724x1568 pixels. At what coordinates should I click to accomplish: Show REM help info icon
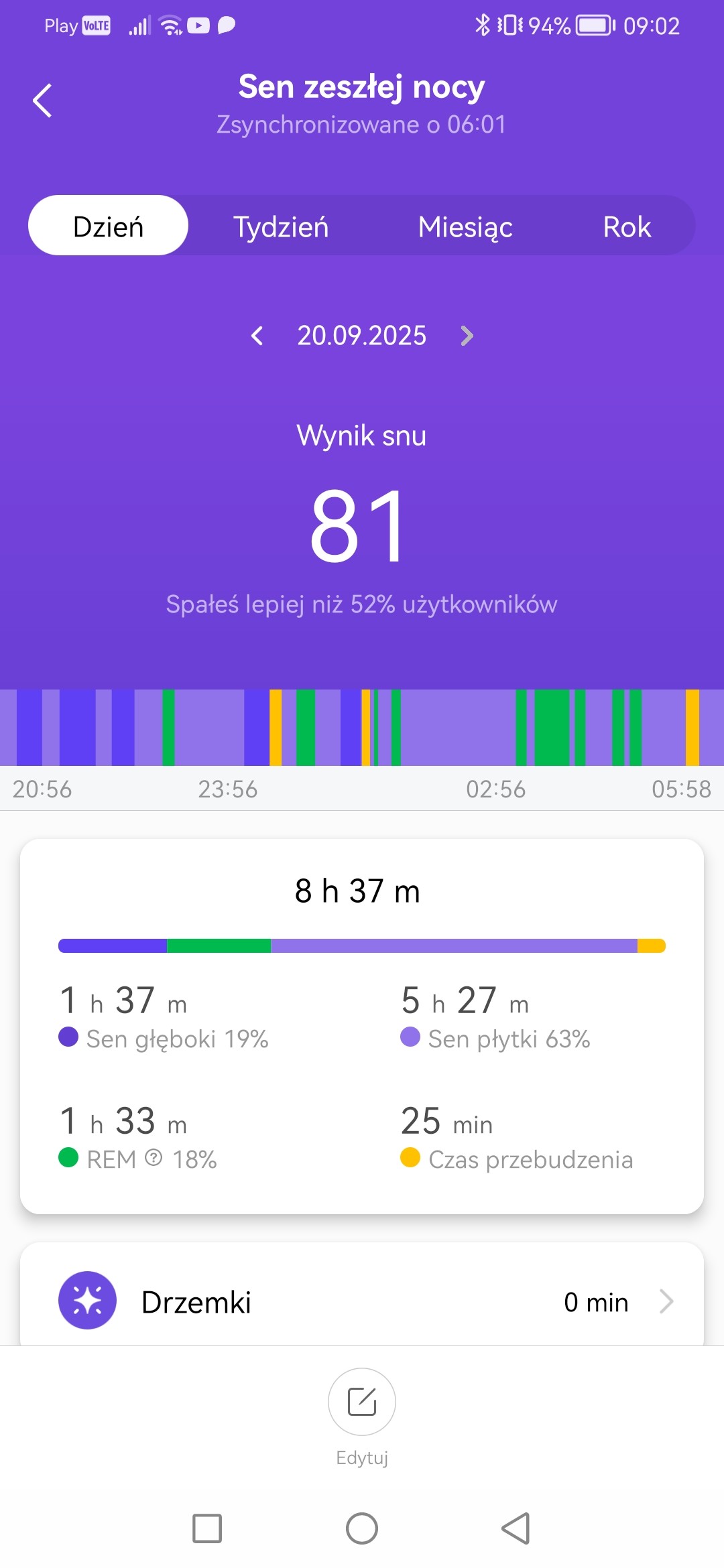(154, 1158)
